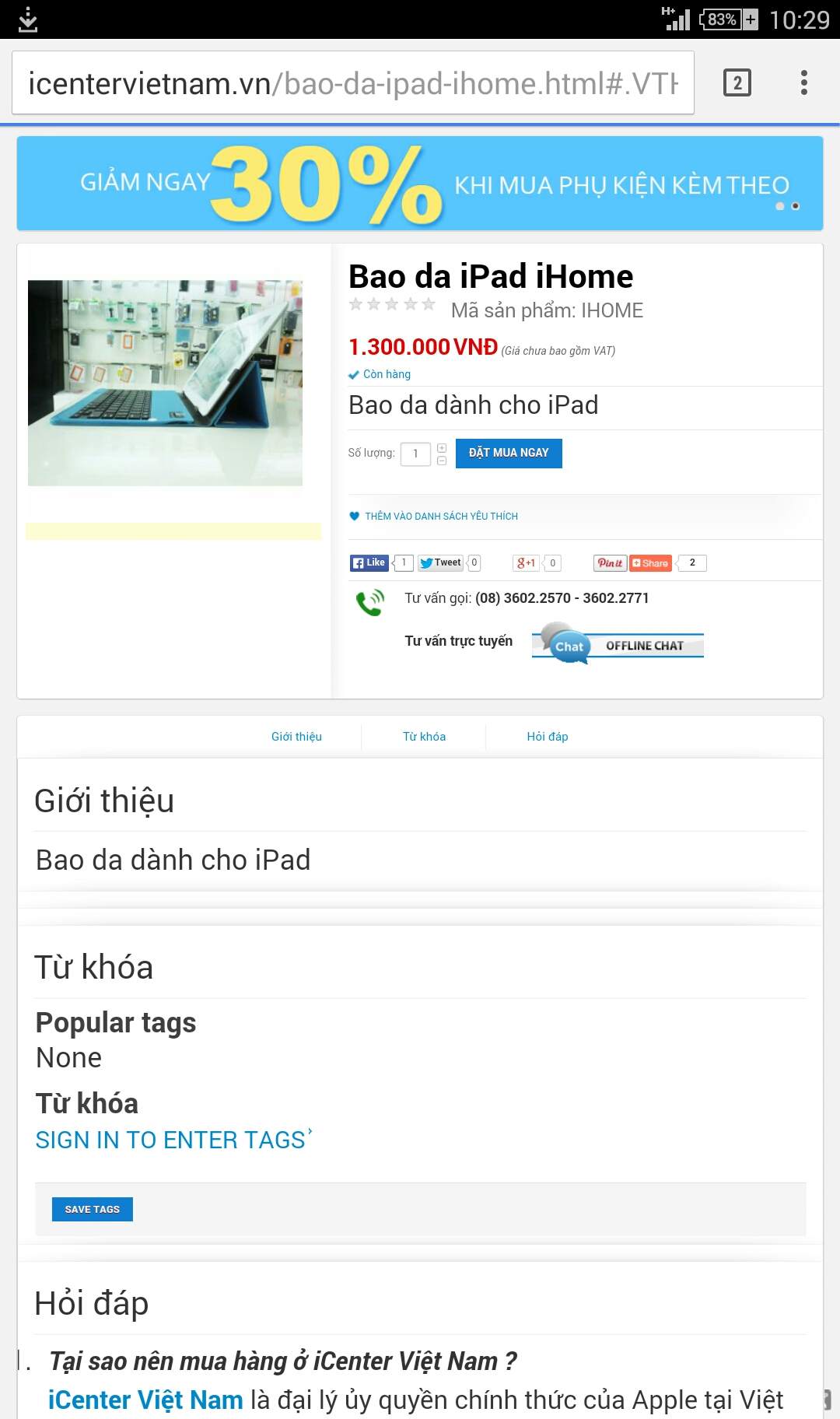840x1419 pixels.
Task: Add product to THÊM VÀO DANH SÁCH YÊU THÍCH
Action: pyautogui.click(x=440, y=516)
